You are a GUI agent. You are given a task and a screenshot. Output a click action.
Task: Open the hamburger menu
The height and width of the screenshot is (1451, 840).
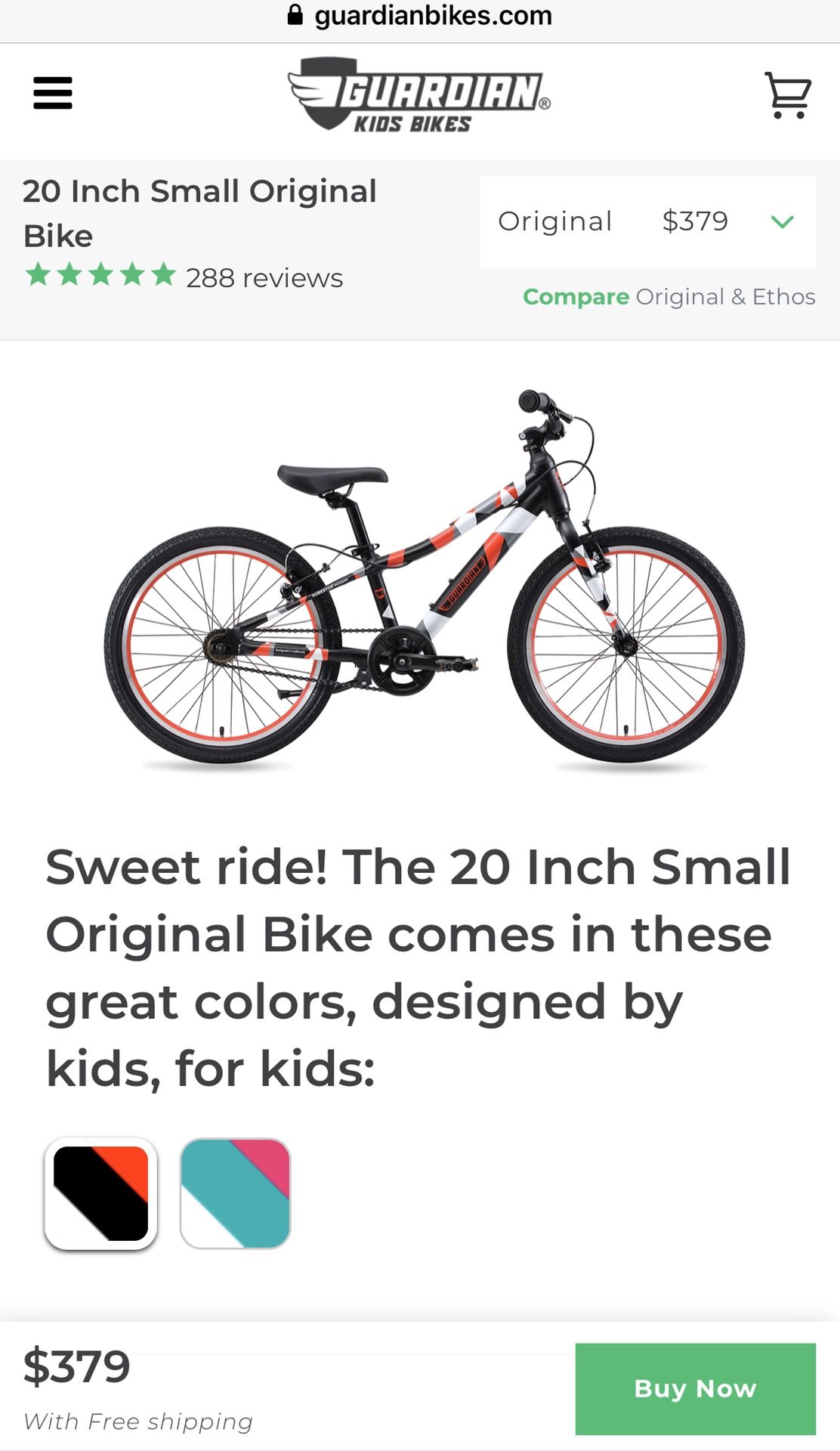point(53,93)
